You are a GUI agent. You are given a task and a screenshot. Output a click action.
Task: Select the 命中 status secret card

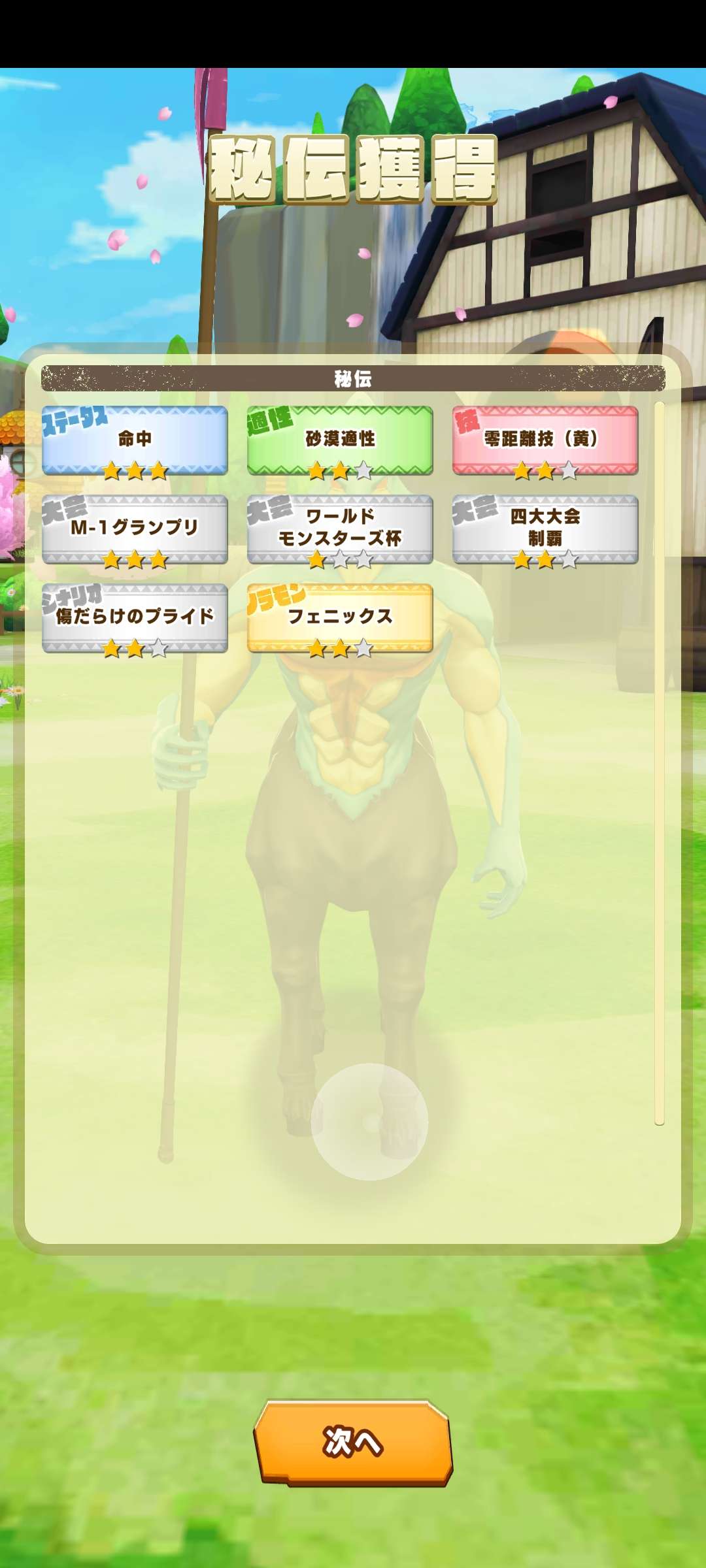tap(135, 440)
